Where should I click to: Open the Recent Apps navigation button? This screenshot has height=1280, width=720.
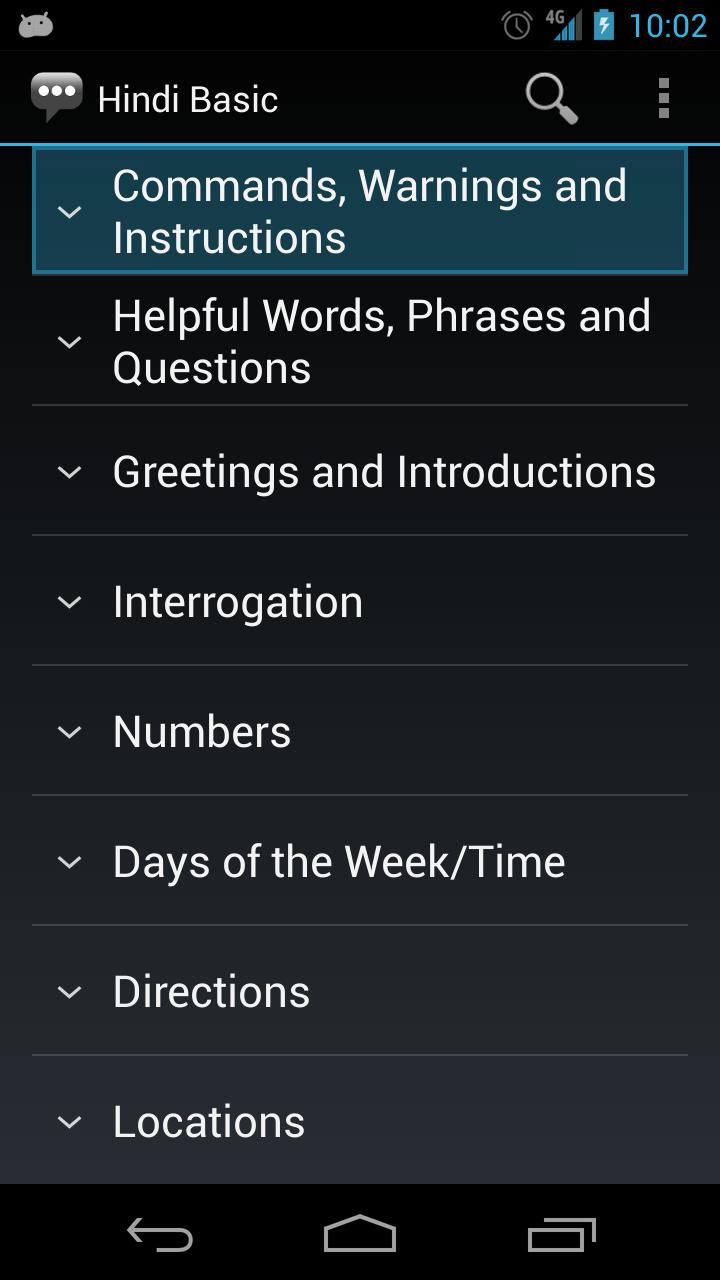(x=560, y=1236)
